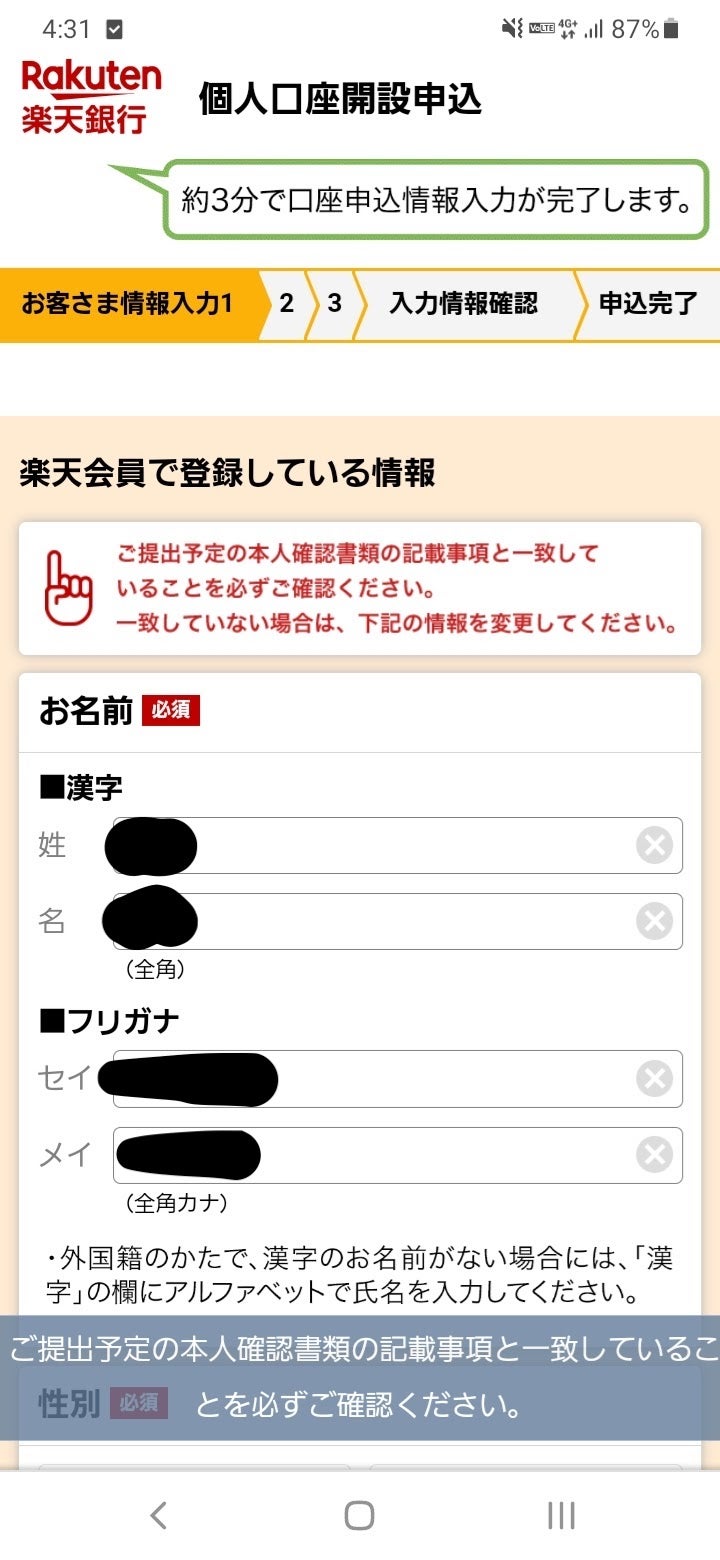The height and width of the screenshot is (1560, 720).
Task: Go to the home screen
Action: (359, 1516)
